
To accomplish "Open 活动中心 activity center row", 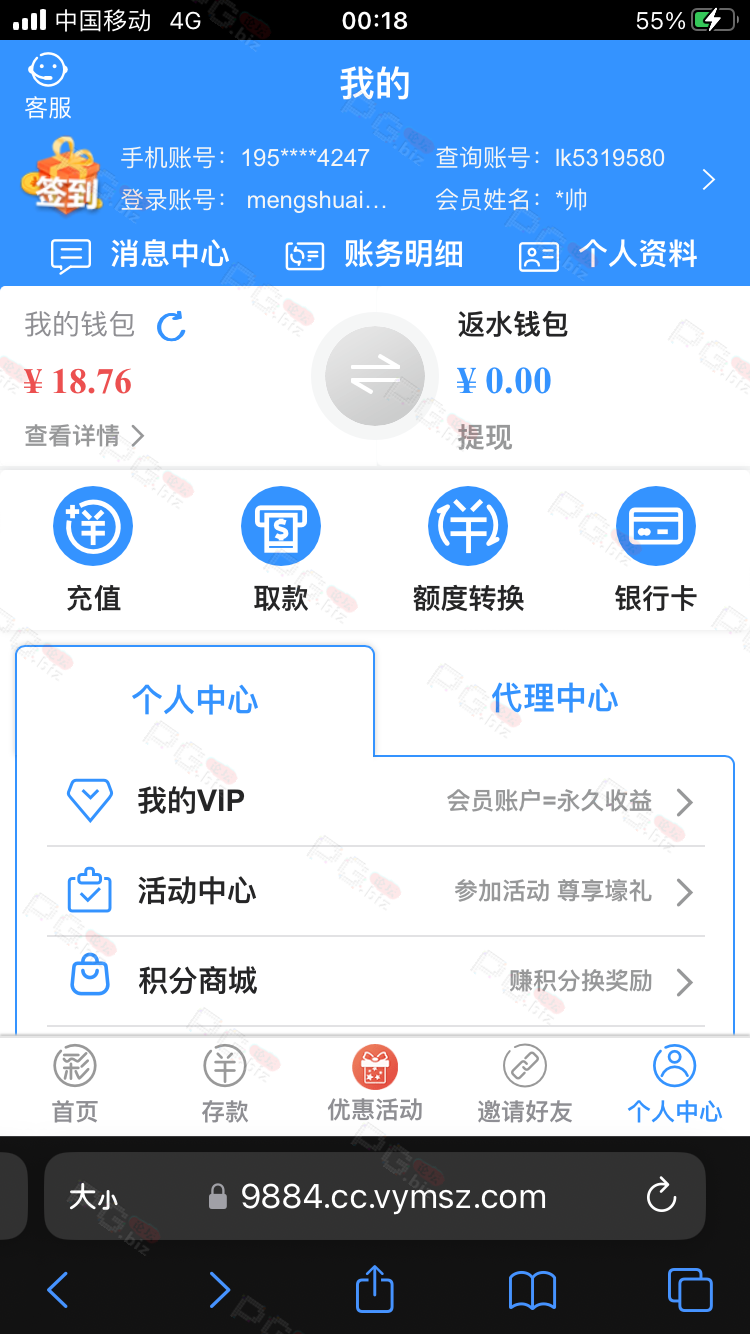I will [x=375, y=891].
